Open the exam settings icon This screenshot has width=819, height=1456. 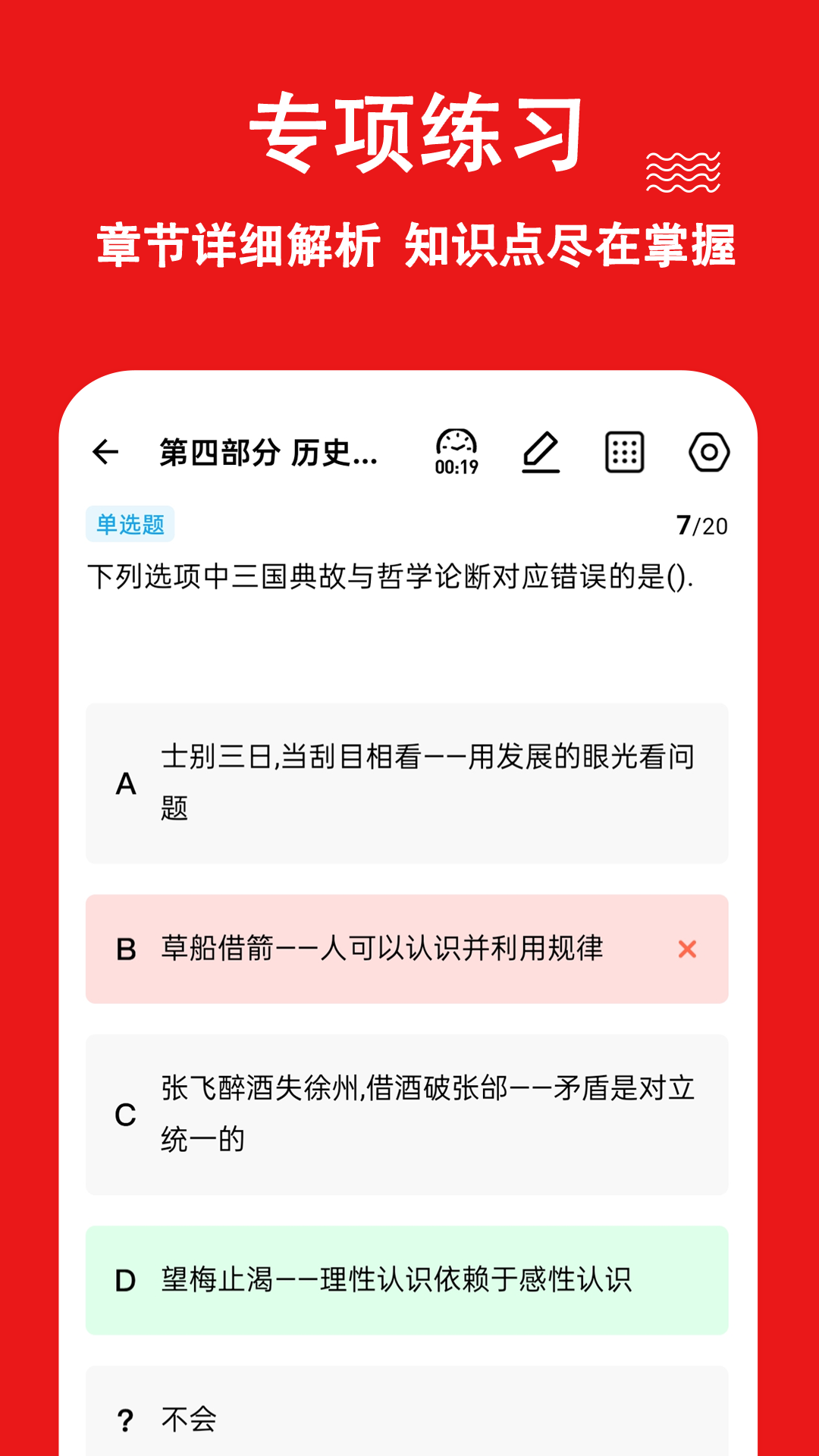710,450
